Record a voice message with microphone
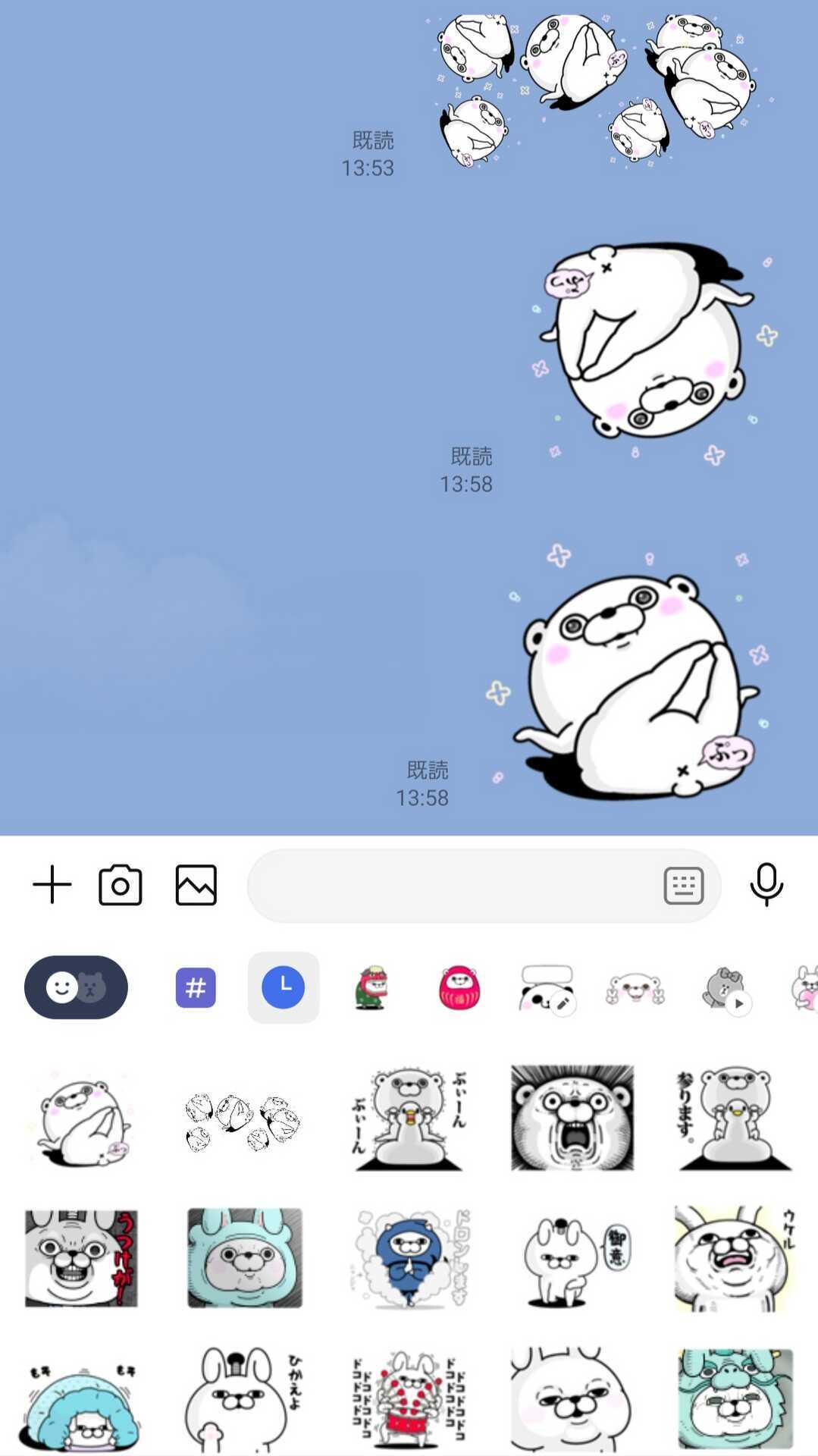This screenshot has width=818, height=1456. (x=766, y=885)
